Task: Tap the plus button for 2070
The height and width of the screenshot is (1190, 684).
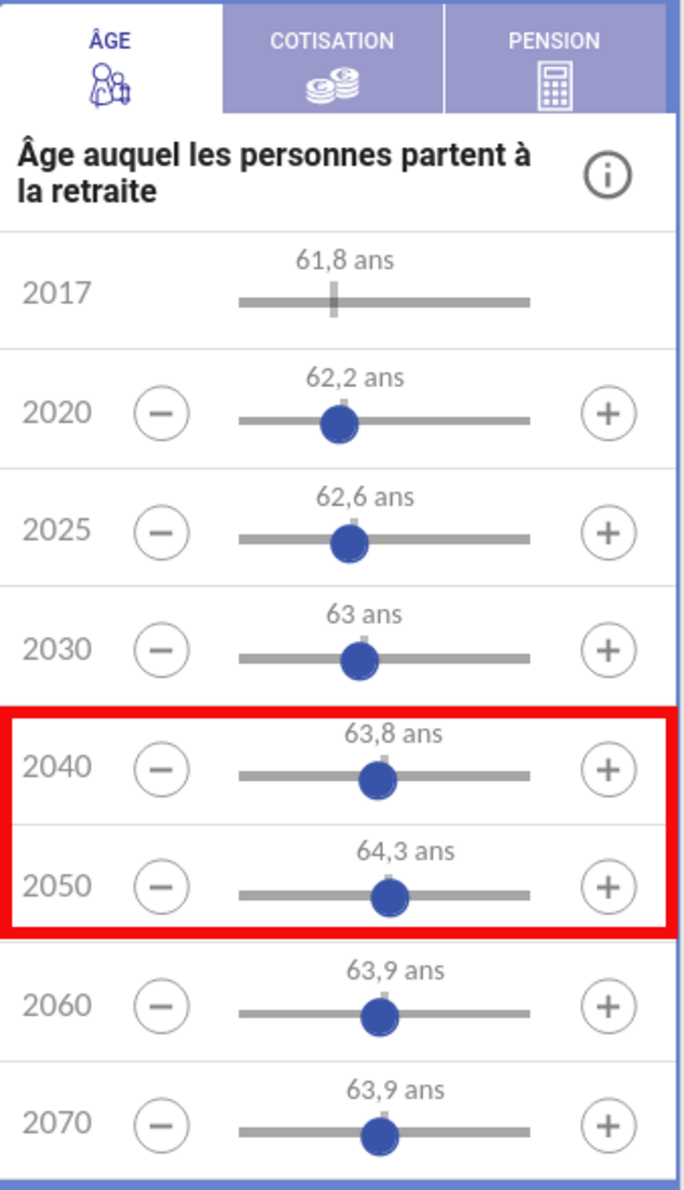Action: 608,1125
